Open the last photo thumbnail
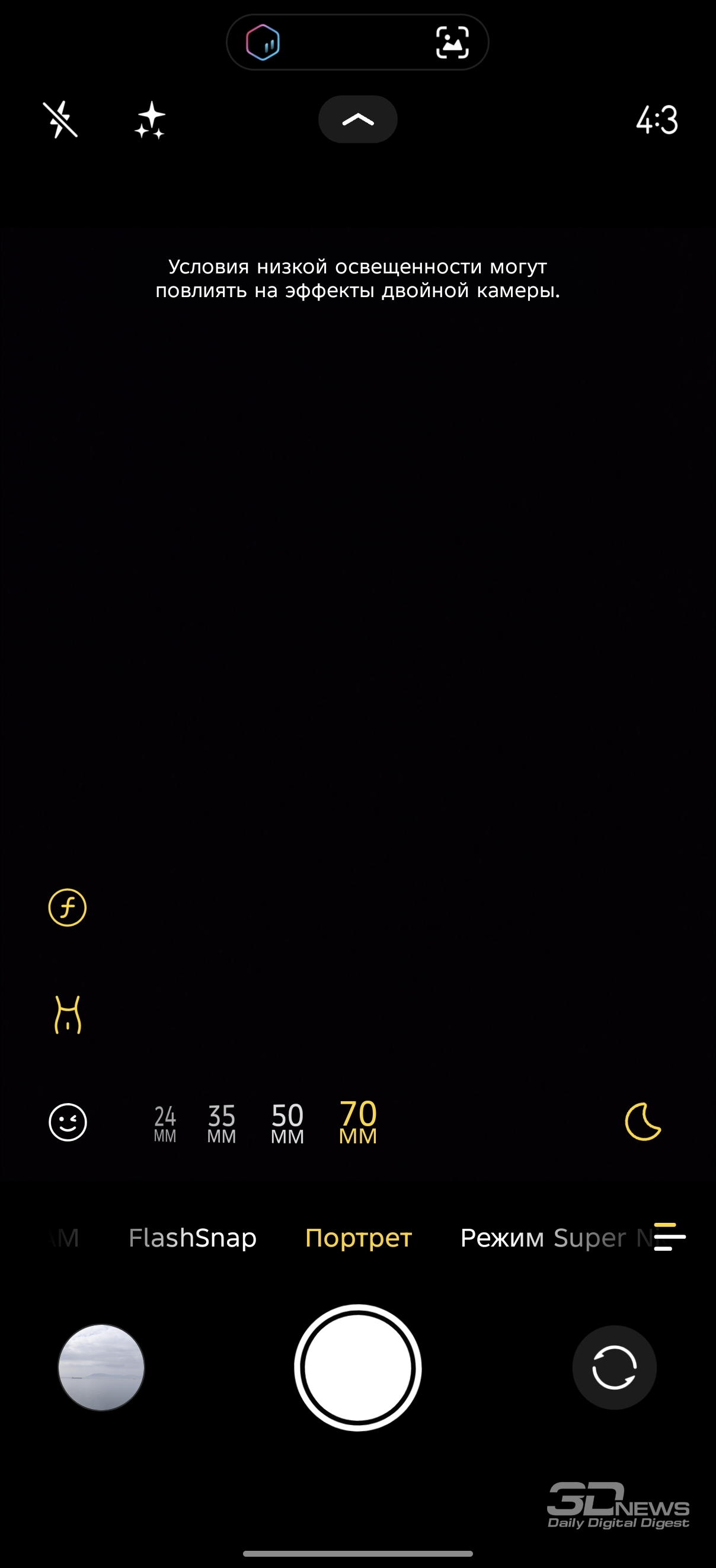This screenshot has width=716, height=1568. 101,1367
